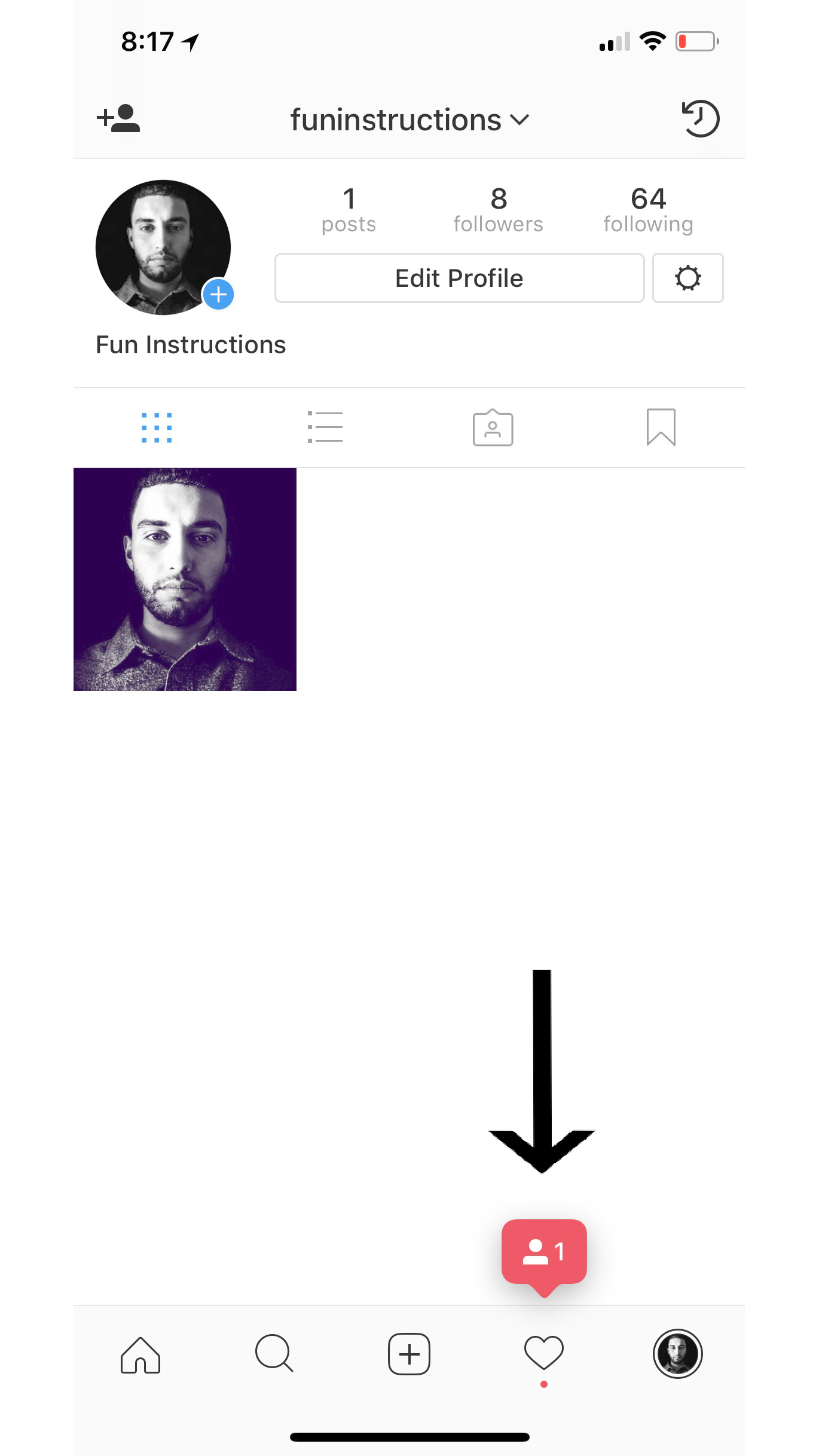The height and width of the screenshot is (1456, 819).
Task: Open settings gear button
Action: pos(687,278)
